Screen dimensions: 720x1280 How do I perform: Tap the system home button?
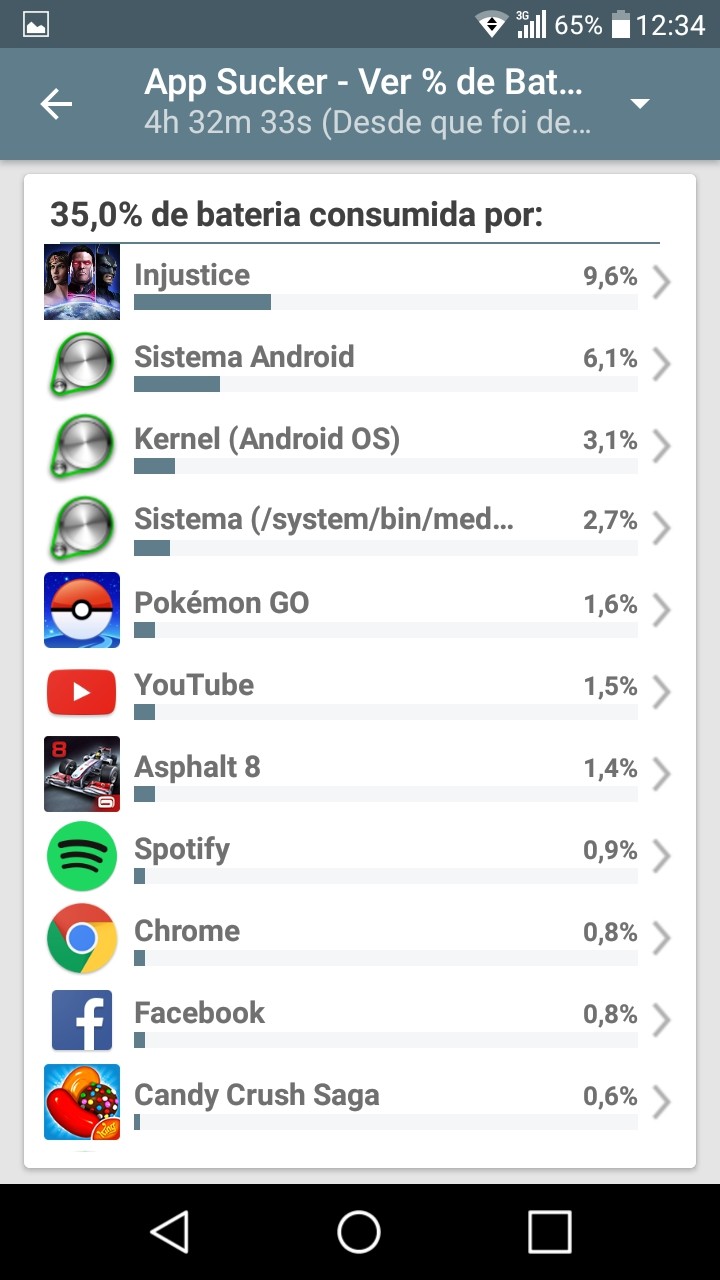[359, 1231]
